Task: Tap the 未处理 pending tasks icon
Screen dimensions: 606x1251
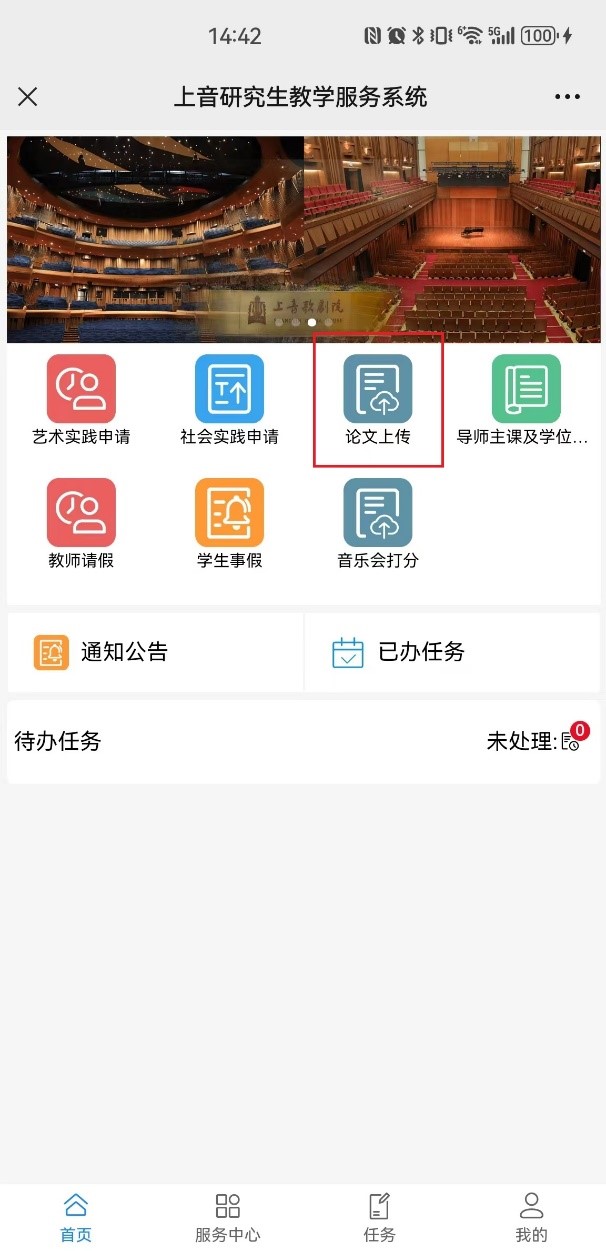Action: 571,740
